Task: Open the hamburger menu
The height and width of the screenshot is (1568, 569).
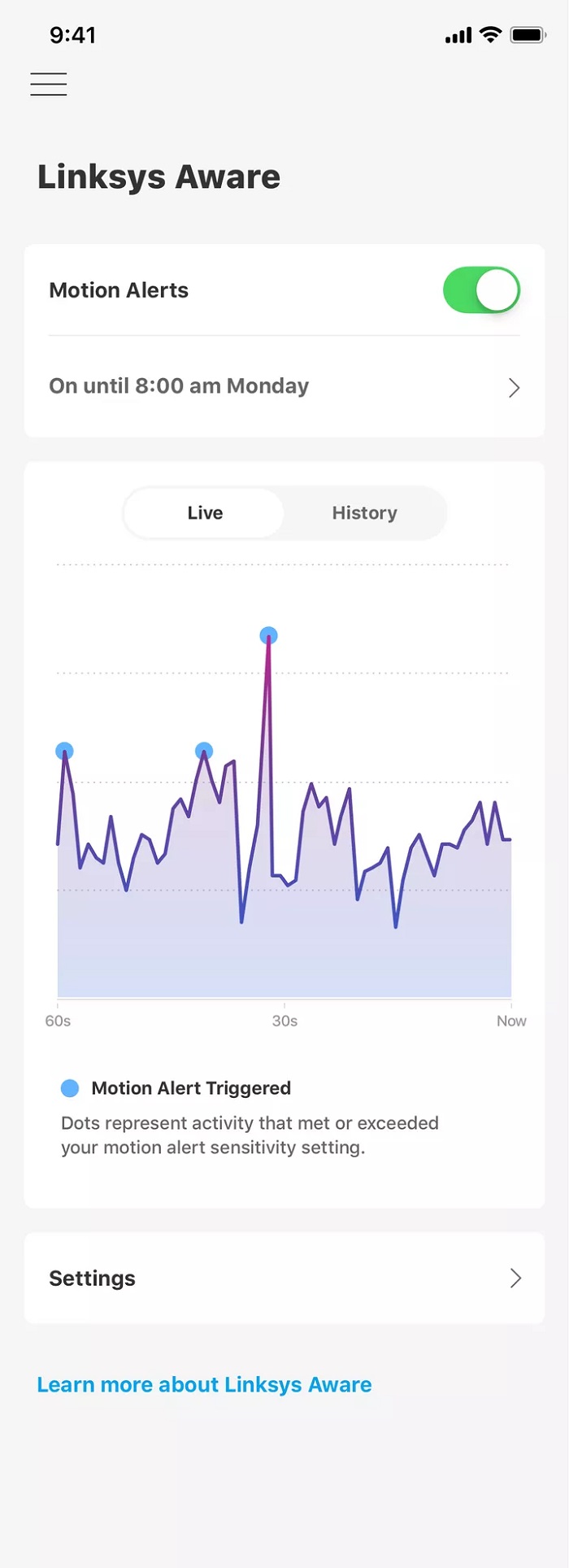Action: [x=49, y=84]
